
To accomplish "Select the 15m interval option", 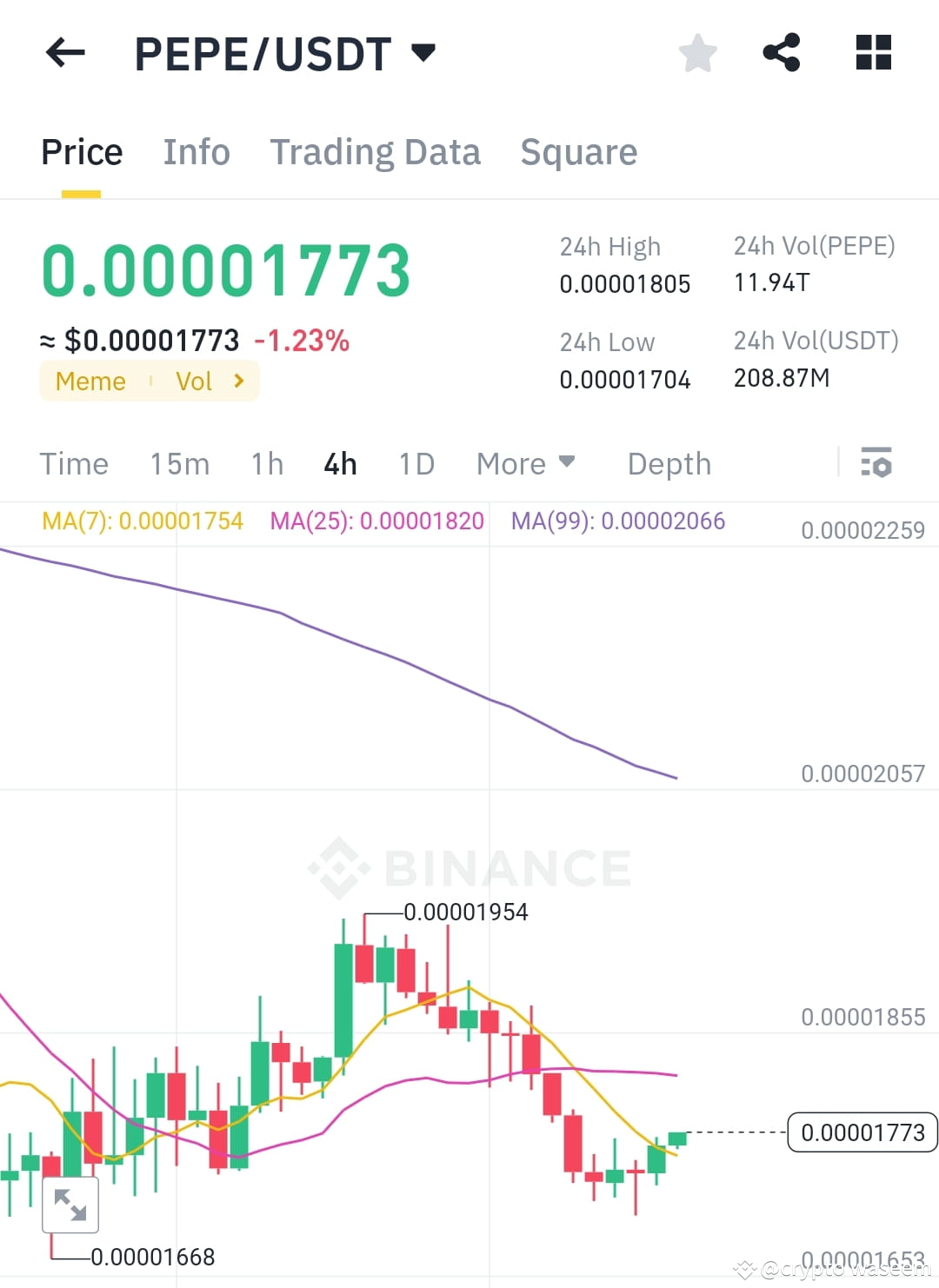I will 178,463.
